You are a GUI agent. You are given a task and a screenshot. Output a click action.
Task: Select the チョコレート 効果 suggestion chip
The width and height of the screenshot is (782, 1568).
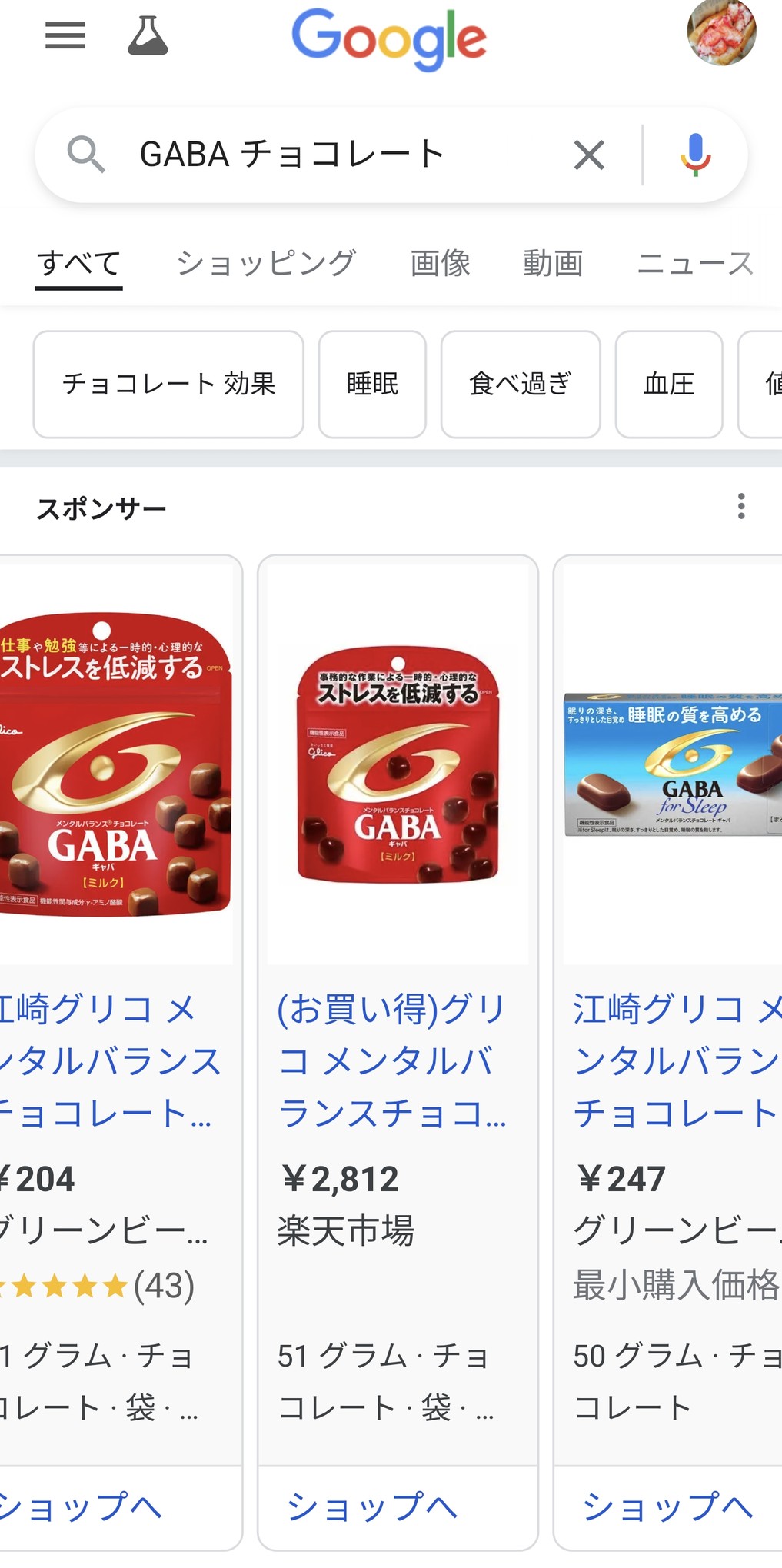[168, 384]
